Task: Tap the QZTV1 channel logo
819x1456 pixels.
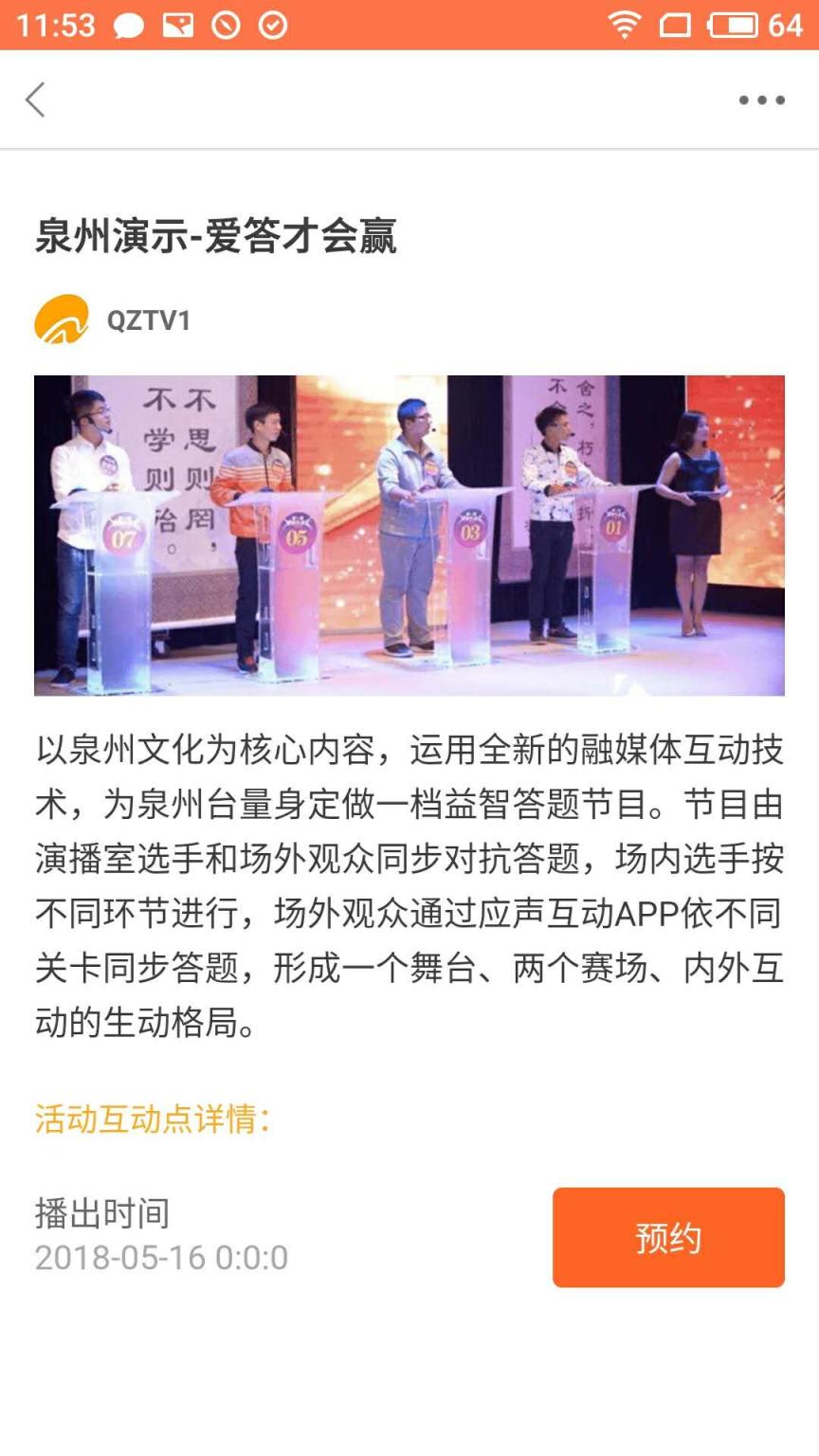Action: pos(59,322)
